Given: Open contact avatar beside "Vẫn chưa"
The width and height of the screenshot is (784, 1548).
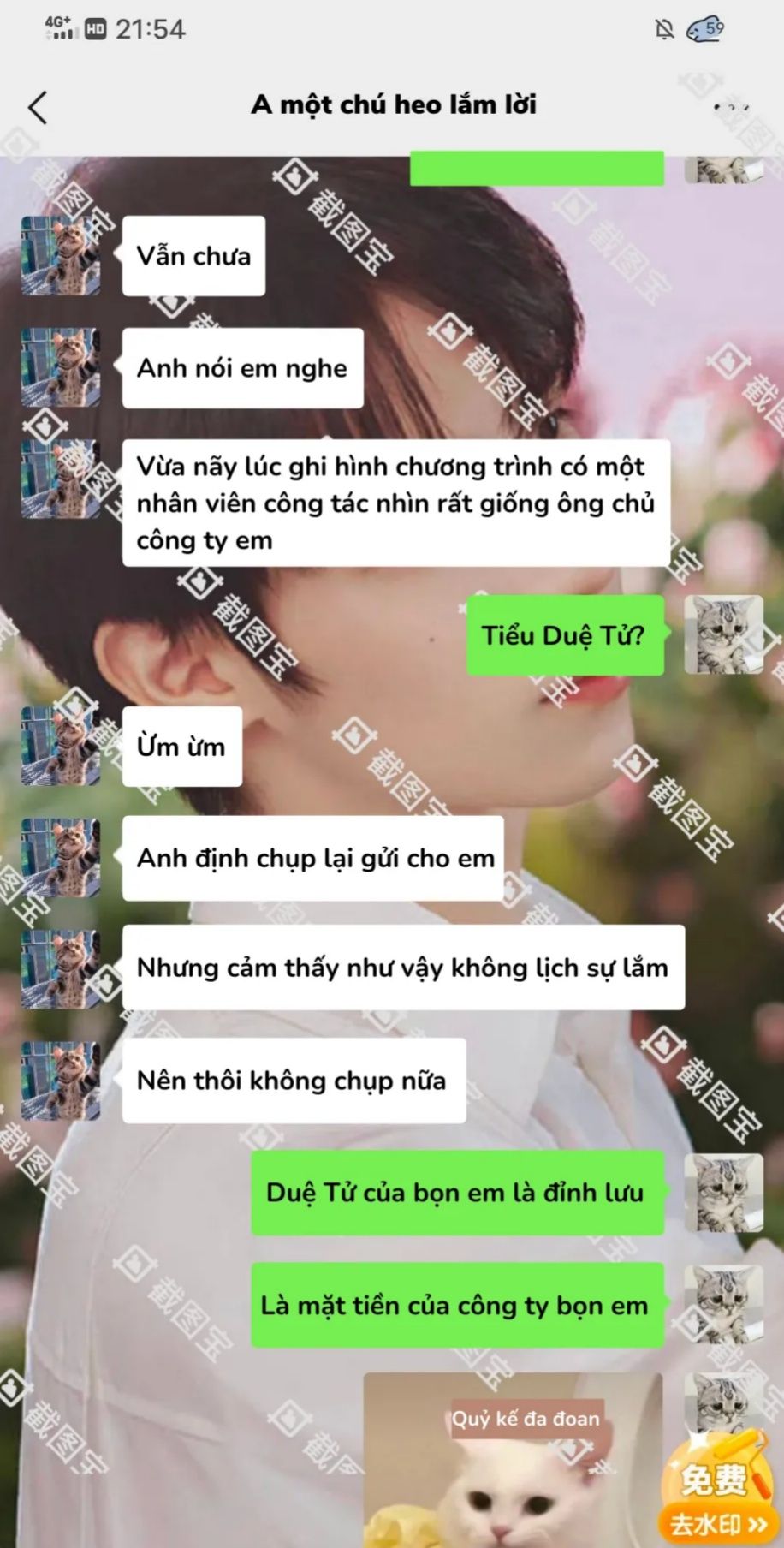Looking at the screenshot, I should [x=60, y=256].
